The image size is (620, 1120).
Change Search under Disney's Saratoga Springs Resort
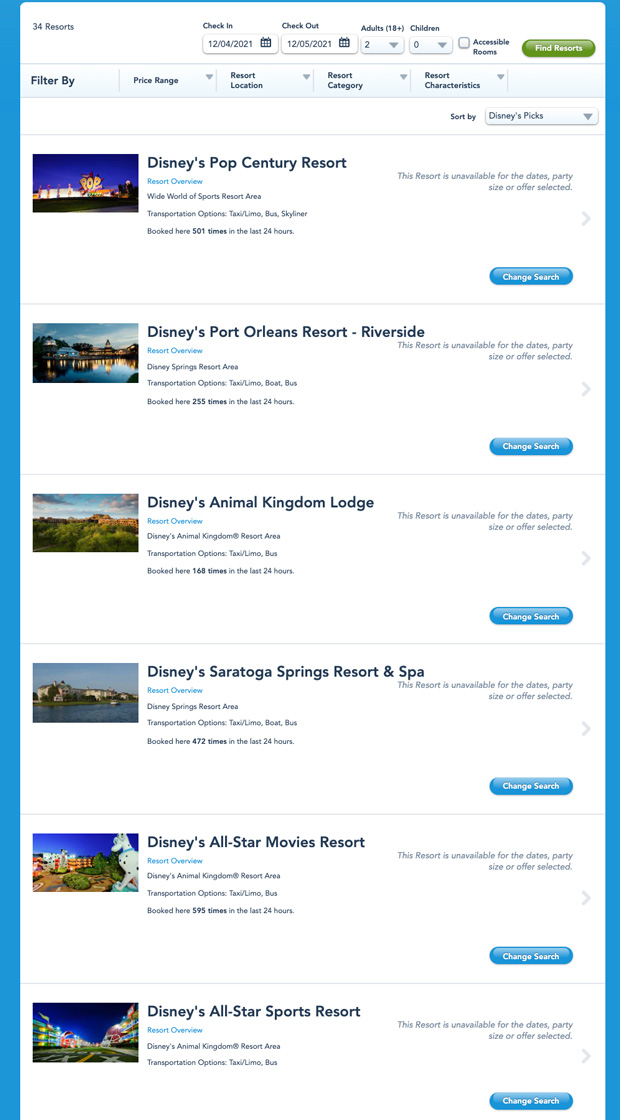(531, 786)
